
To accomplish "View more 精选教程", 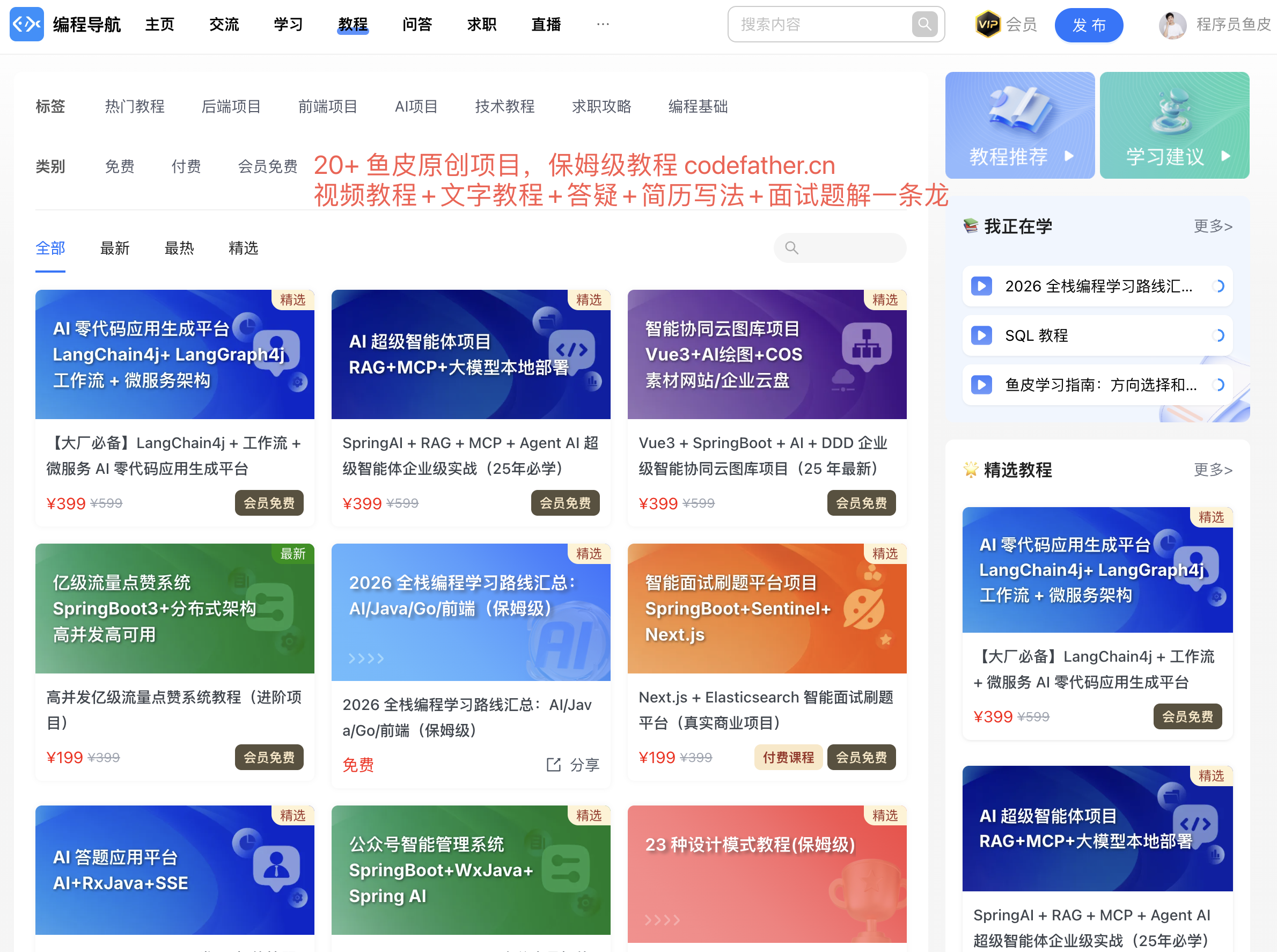I will pos(1213,470).
